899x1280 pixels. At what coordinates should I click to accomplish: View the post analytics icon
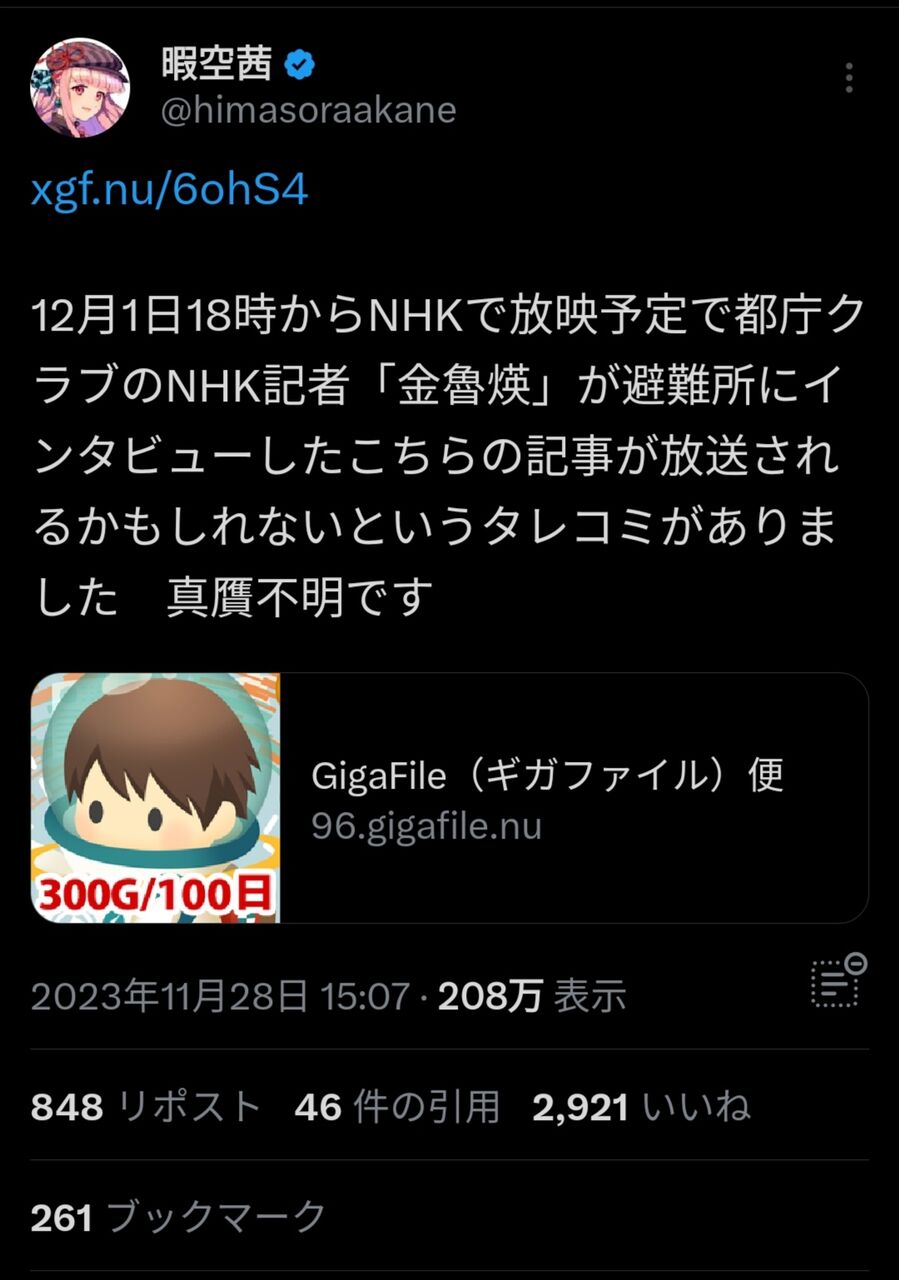837,981
